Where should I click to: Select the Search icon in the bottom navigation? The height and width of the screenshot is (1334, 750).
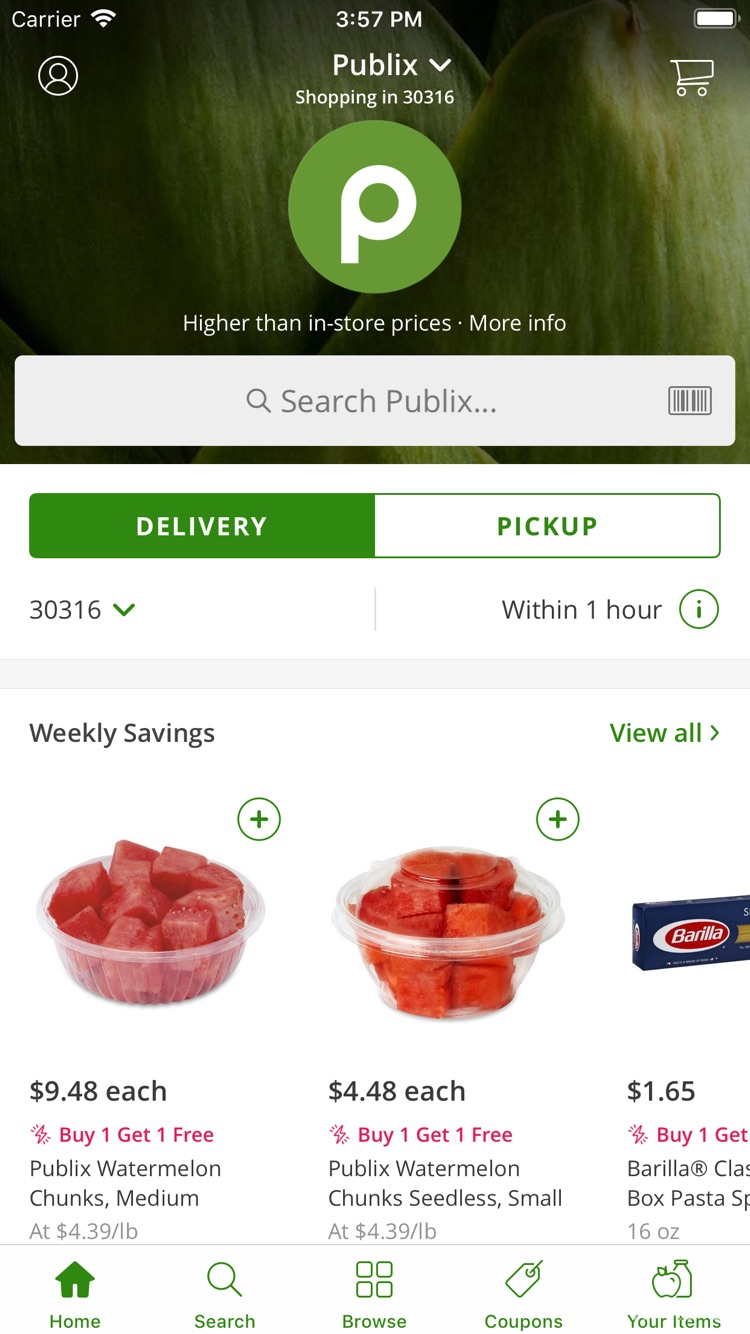(x=224, y=1290)
